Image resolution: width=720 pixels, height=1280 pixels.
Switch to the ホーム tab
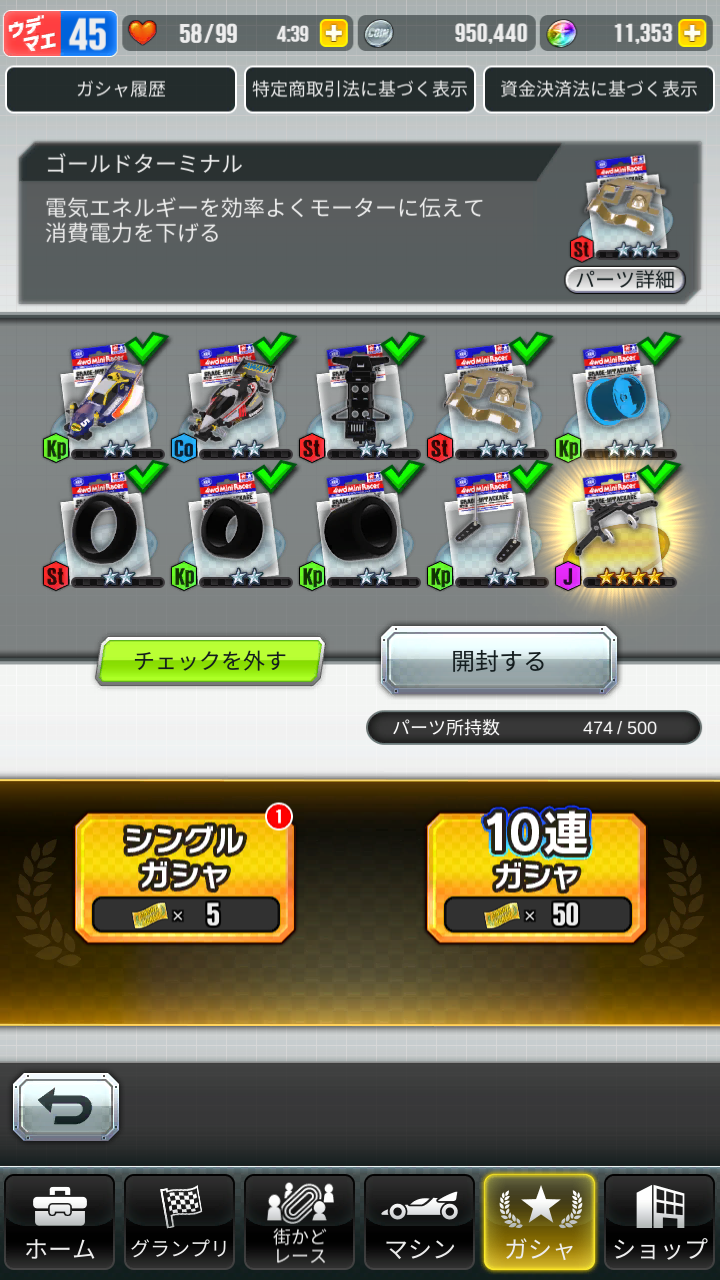tap(60, 1222)
